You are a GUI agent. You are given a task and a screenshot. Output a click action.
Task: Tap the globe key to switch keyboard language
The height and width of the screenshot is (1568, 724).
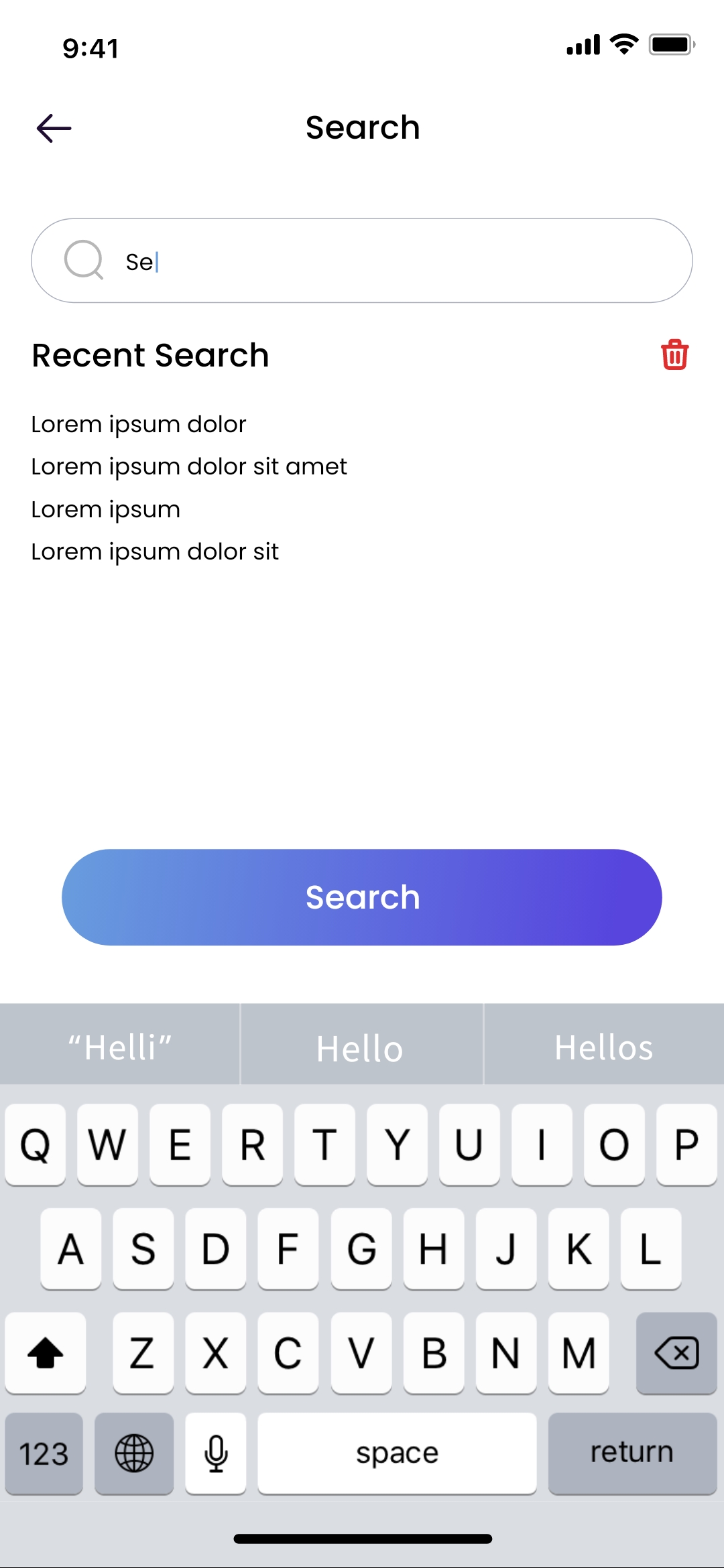pyautogui.click(x=134, y=1453)
